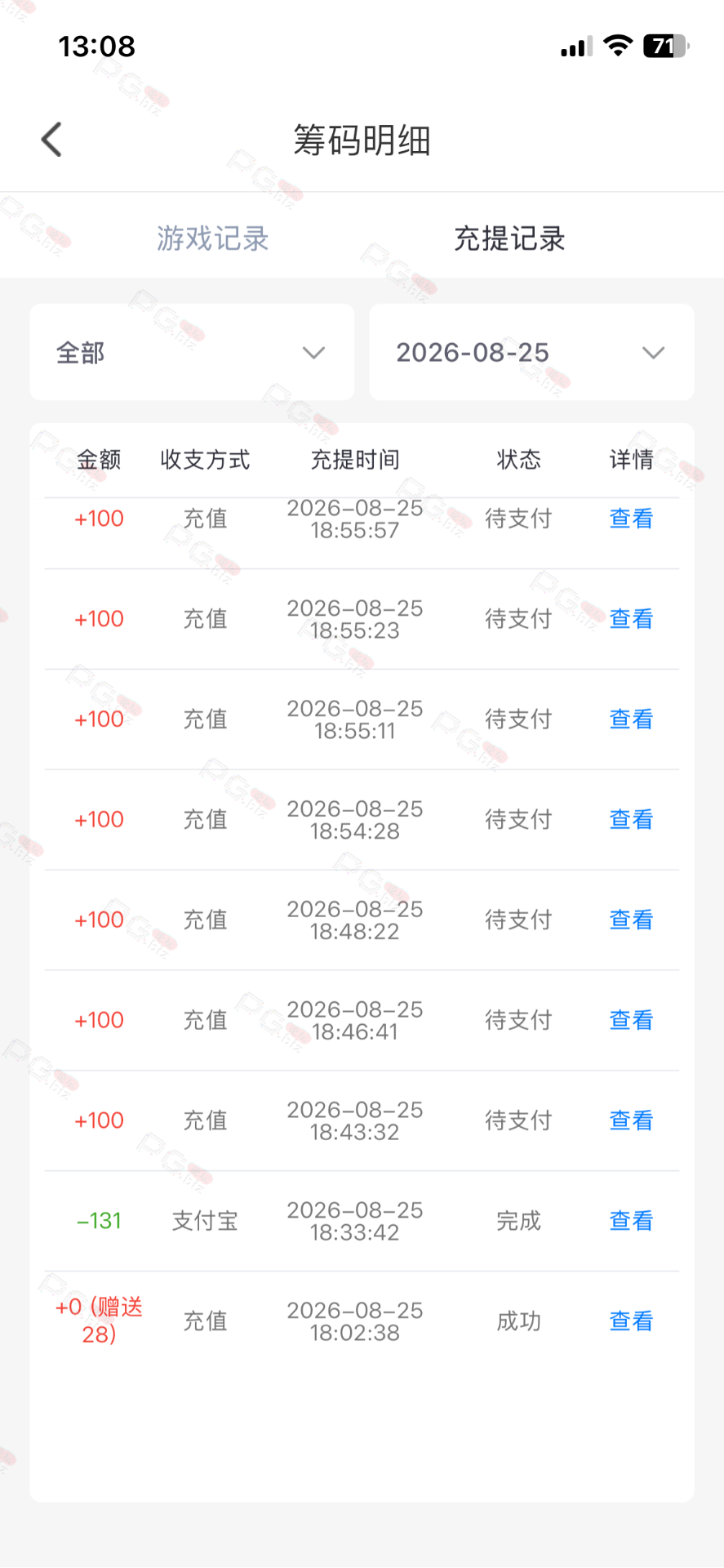Open 查看 on the 18:46:41 entry

[631, 1020]
